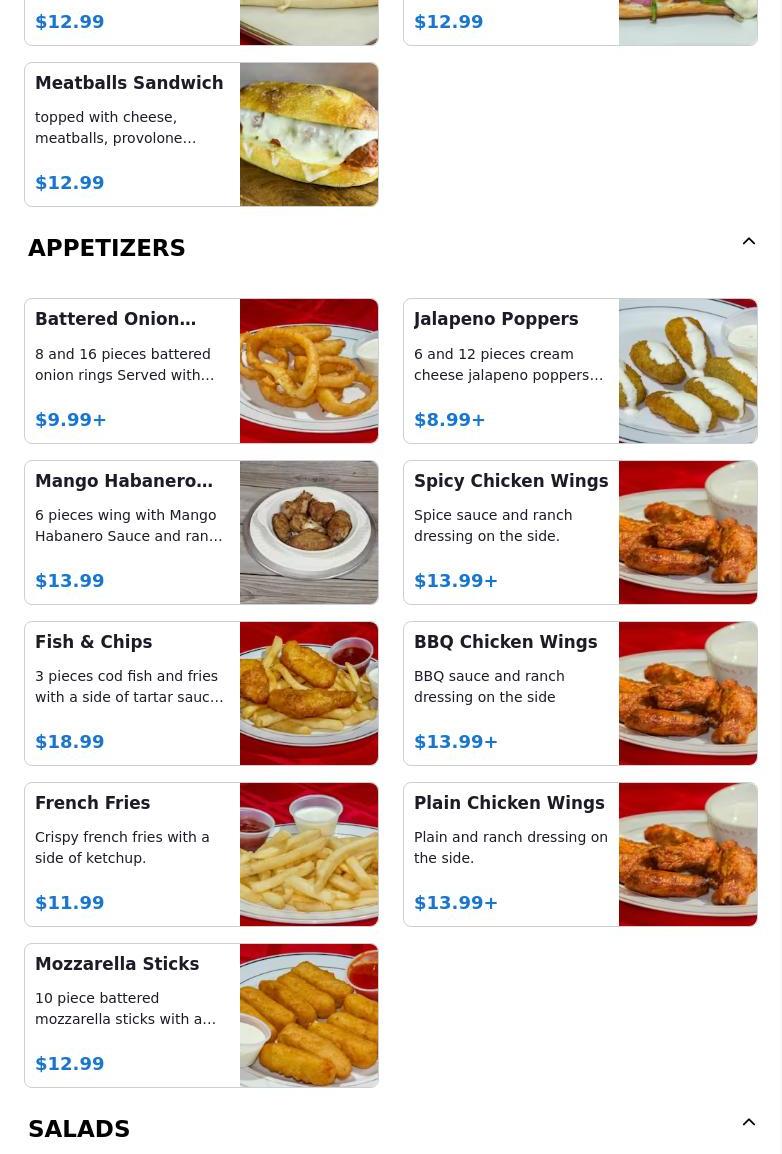Image resolution: width=782 pixels, height=1154 pixels.
Task: View the Mango Habanero wings item
Action: (x=201, y=532)
